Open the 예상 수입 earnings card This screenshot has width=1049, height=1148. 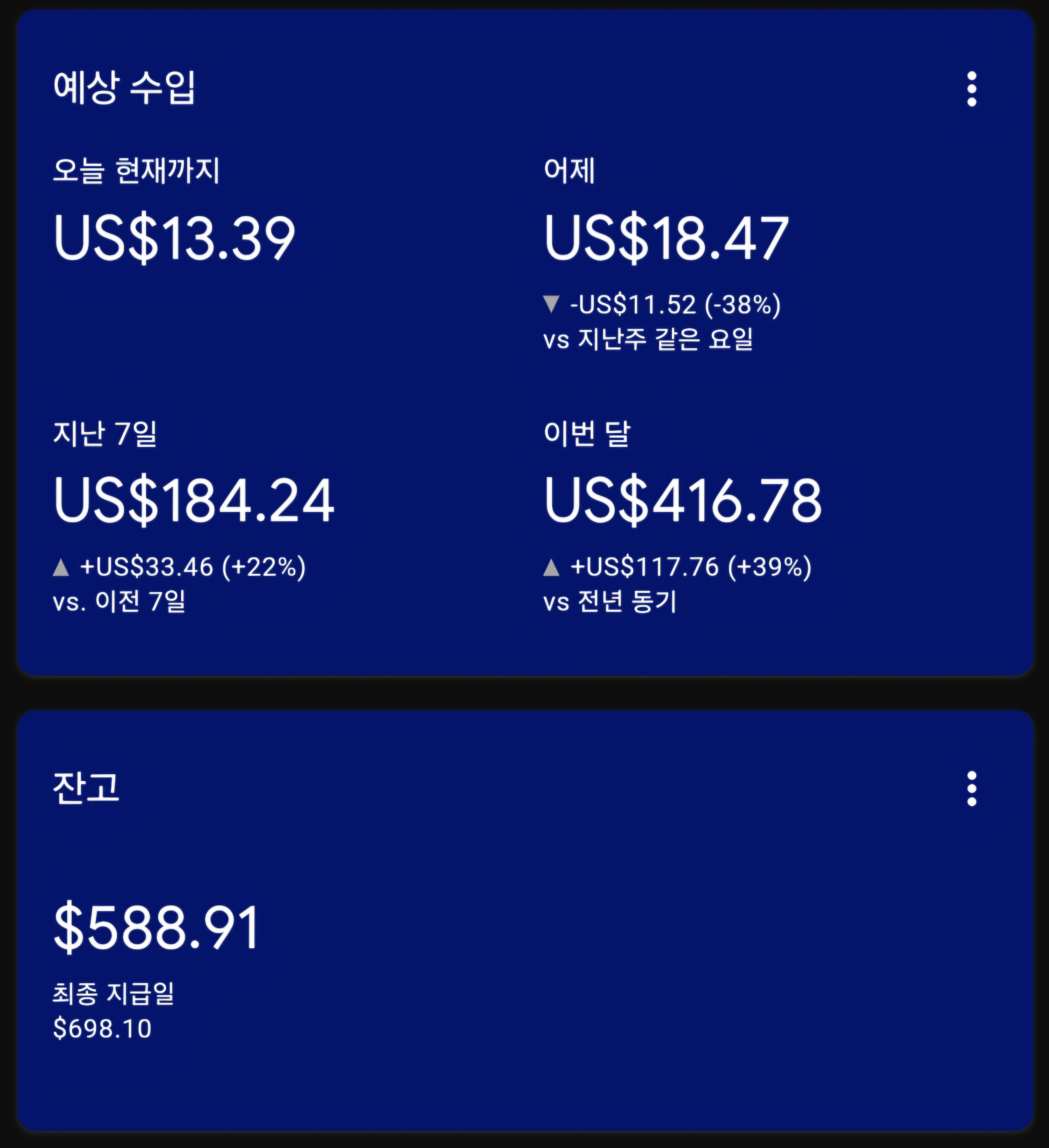525,342
